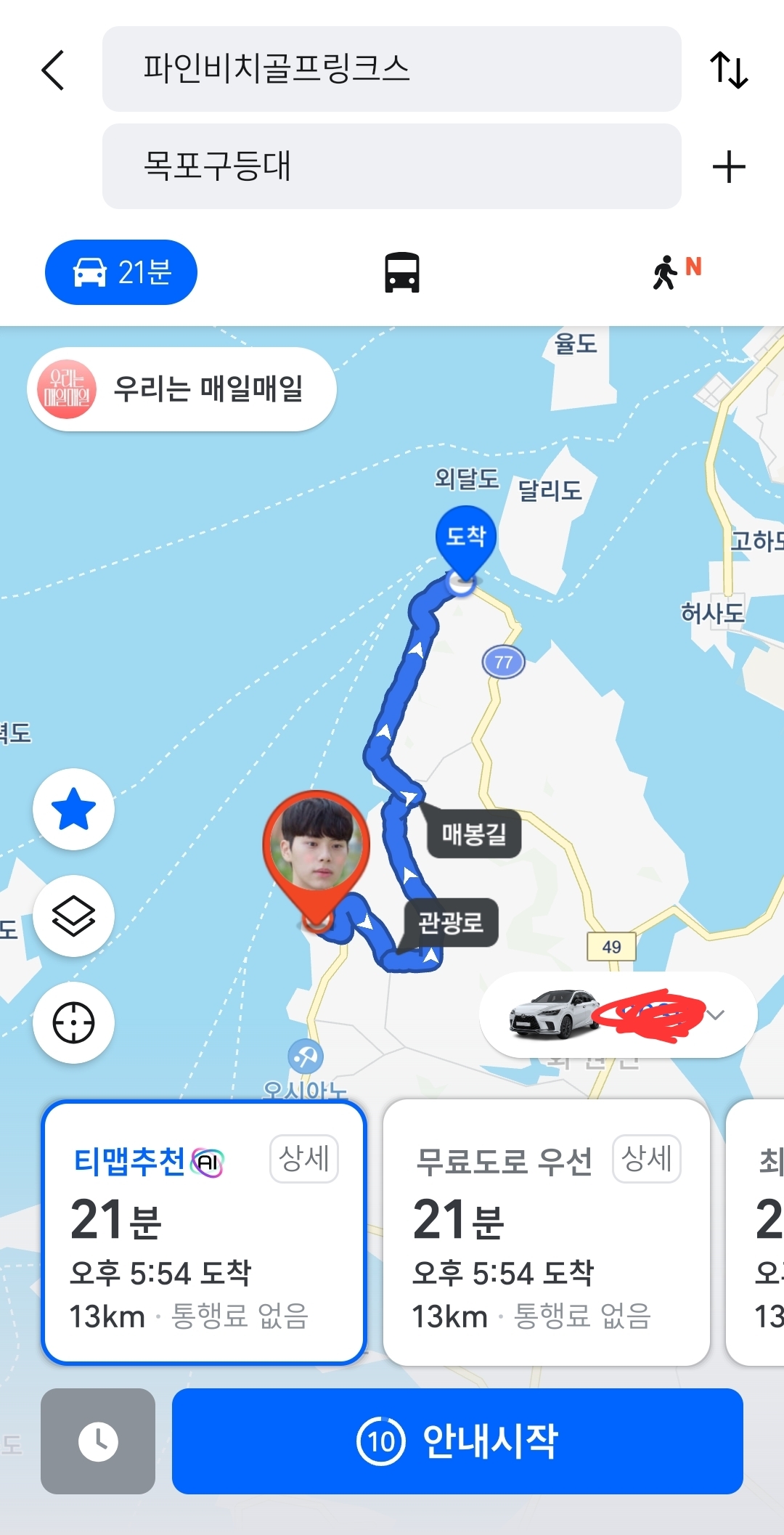Add a waypoint with the plus icon
This screenshot has height=1535, width=784.
pyautogui.click(x=728, y=167)
